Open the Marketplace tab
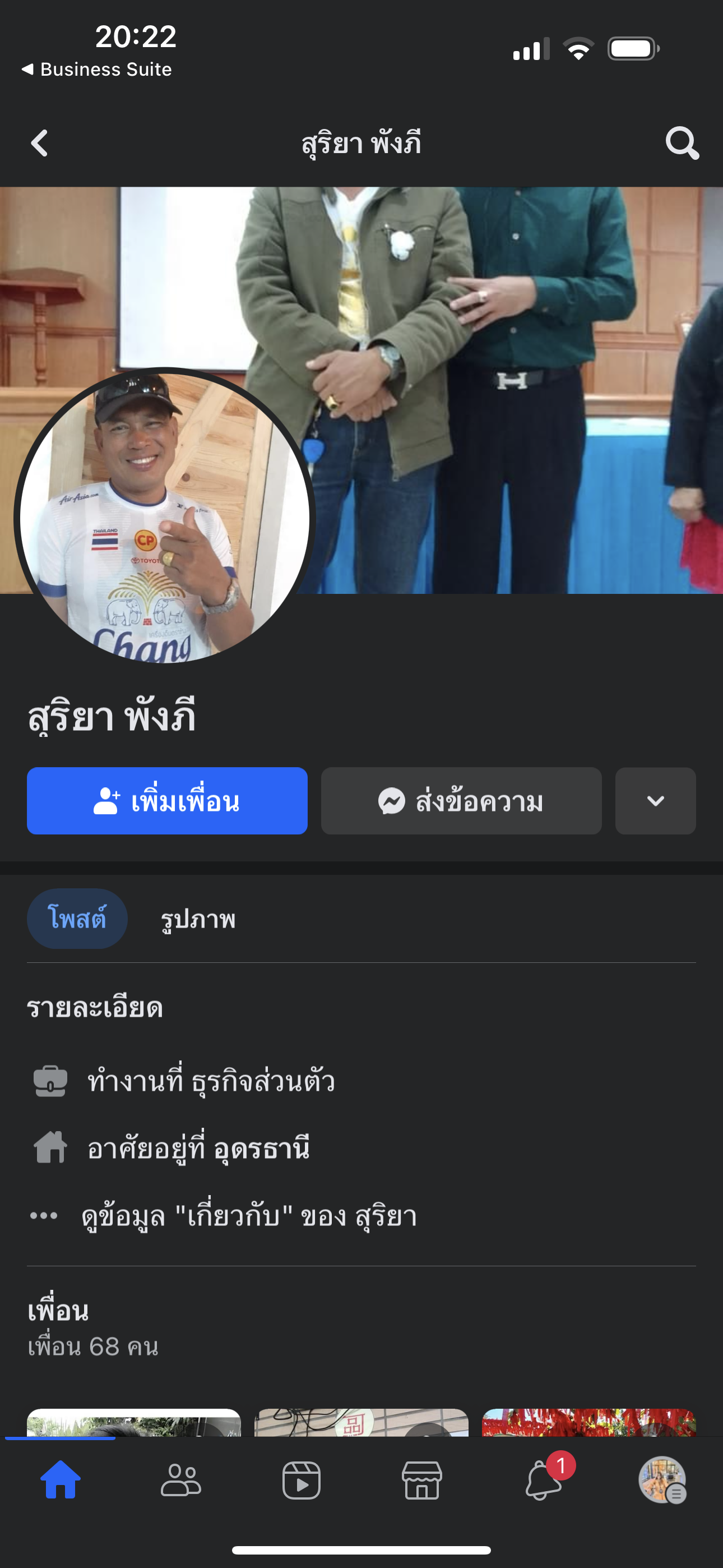 (x=421, y=1481)
